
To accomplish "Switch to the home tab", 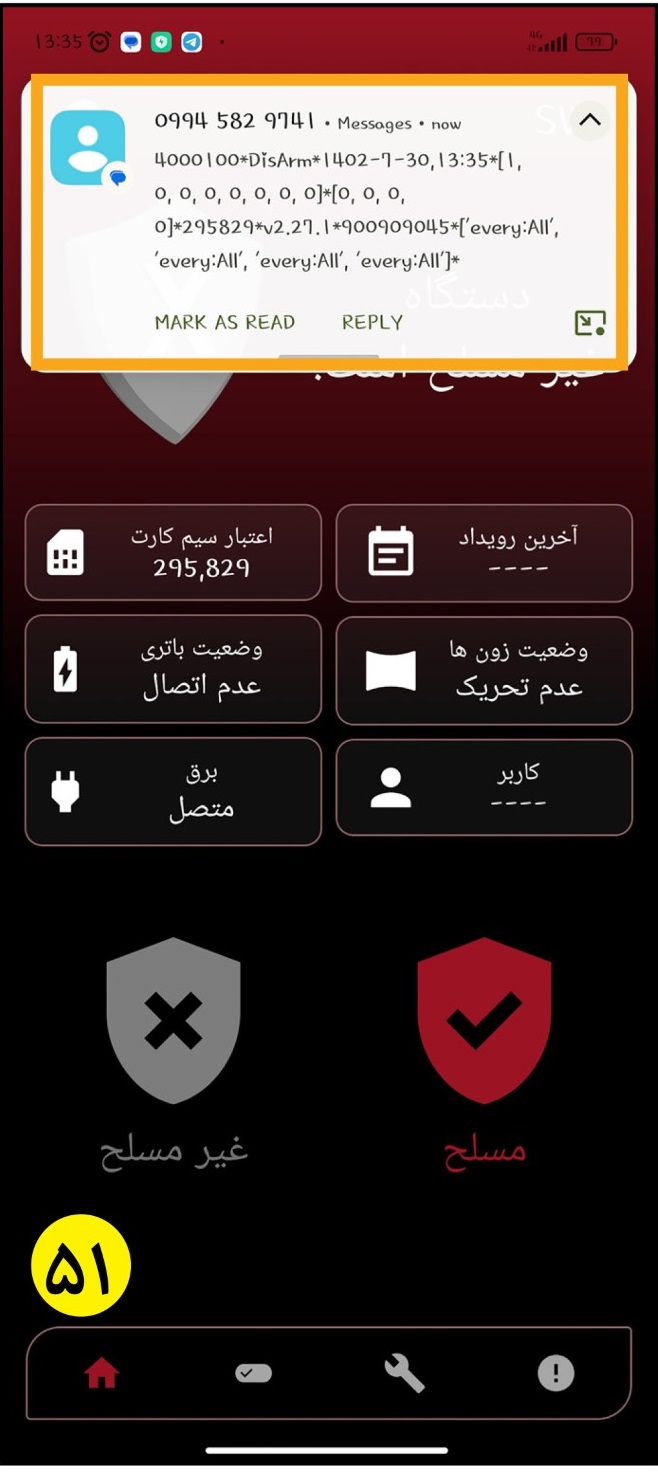I will tap(101, 1375).
